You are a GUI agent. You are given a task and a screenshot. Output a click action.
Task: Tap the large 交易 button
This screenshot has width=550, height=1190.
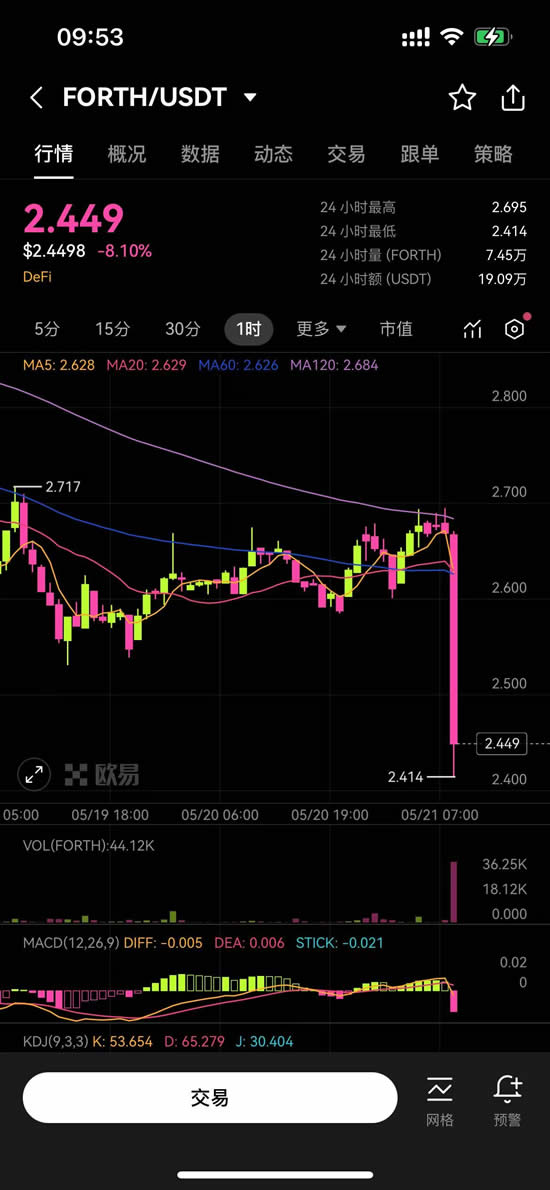(x=210, y=1097)
